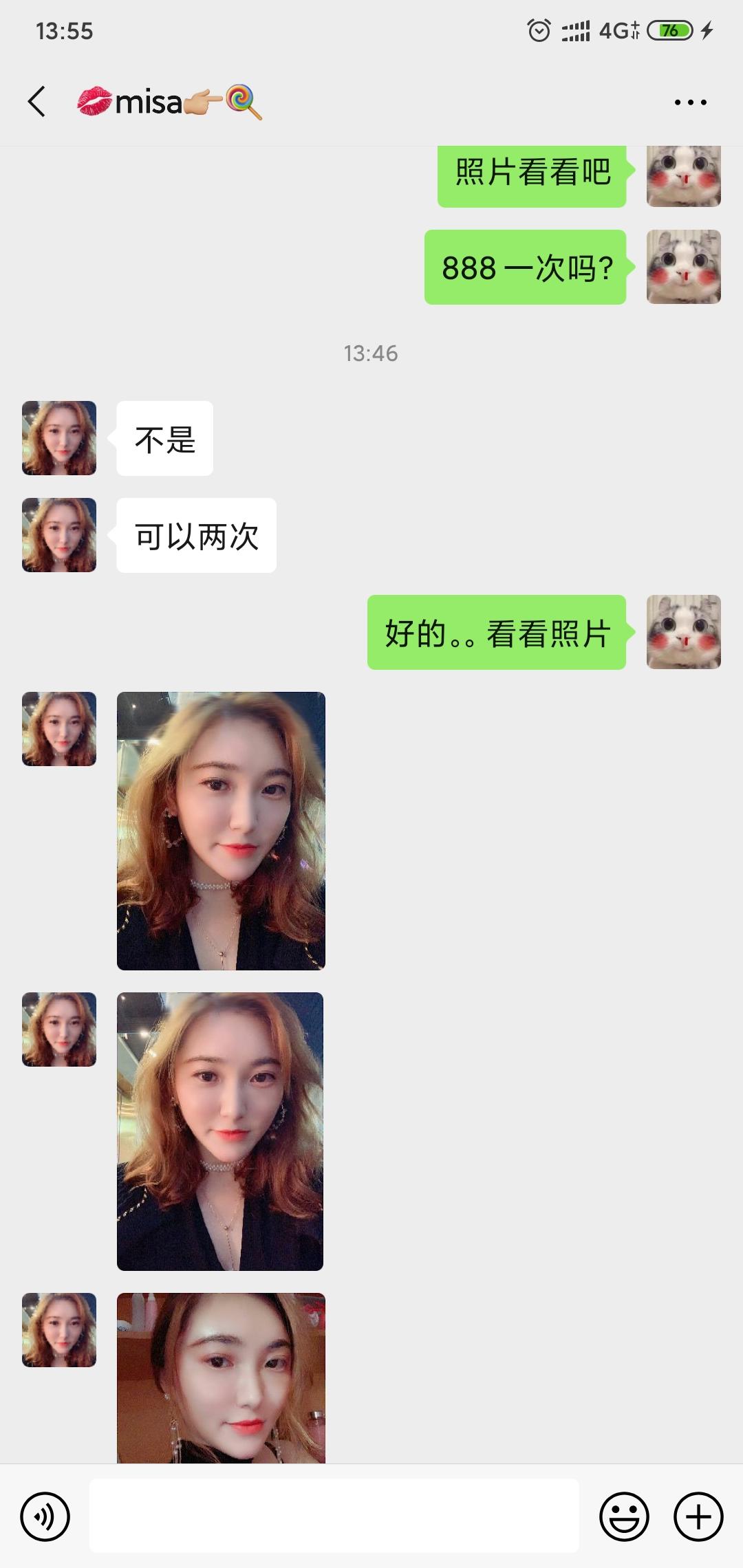Open chat options via the three-dot icon

tap(691, 102)
